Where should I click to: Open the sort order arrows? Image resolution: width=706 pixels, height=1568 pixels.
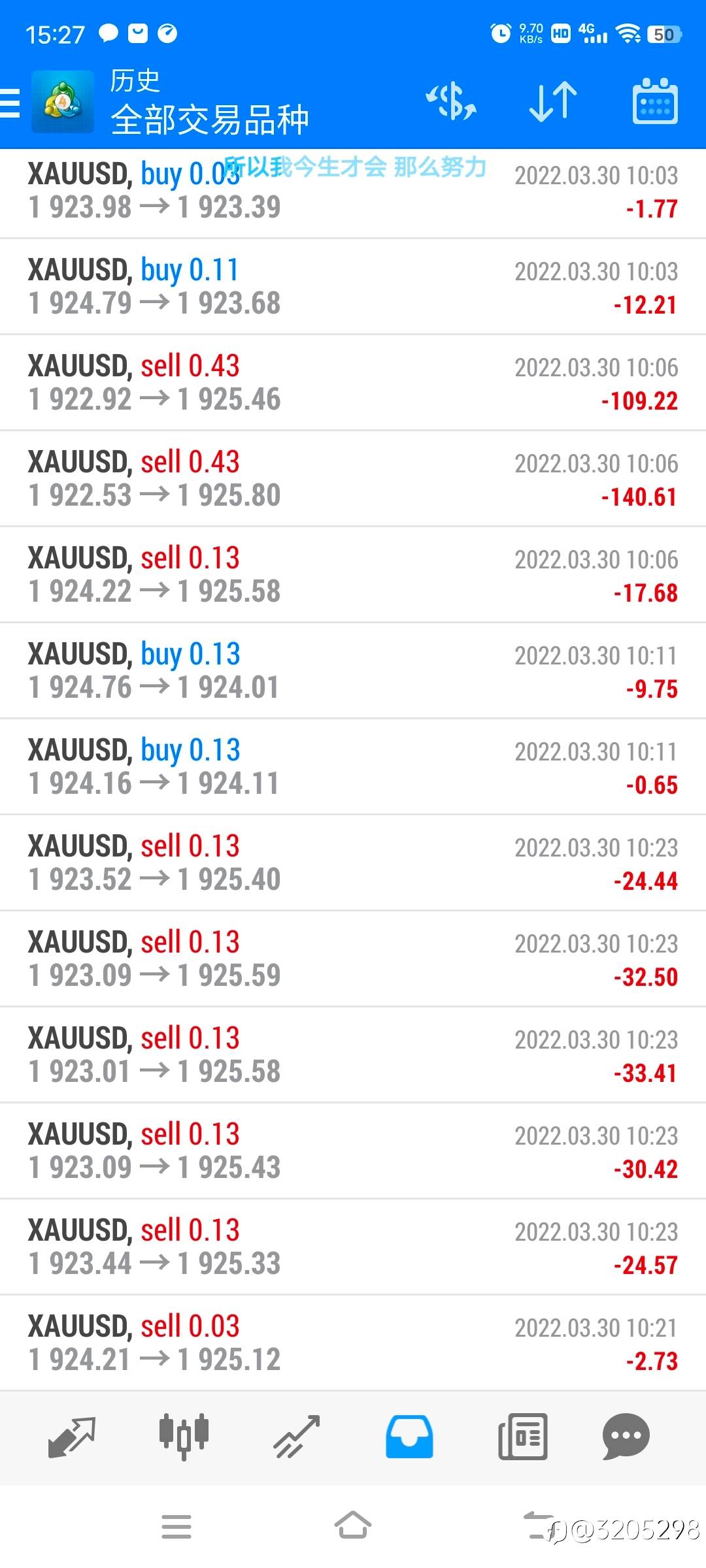point(553,102)
